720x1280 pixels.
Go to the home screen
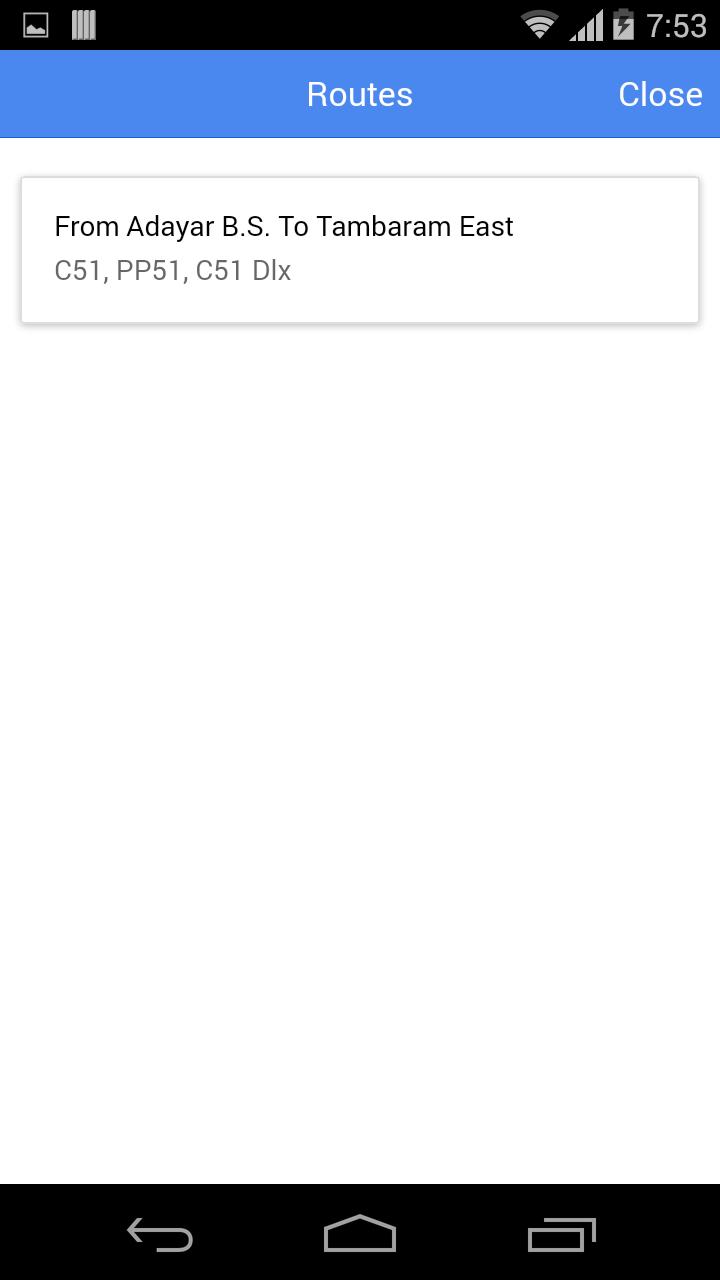click(x=360, y=1235)
